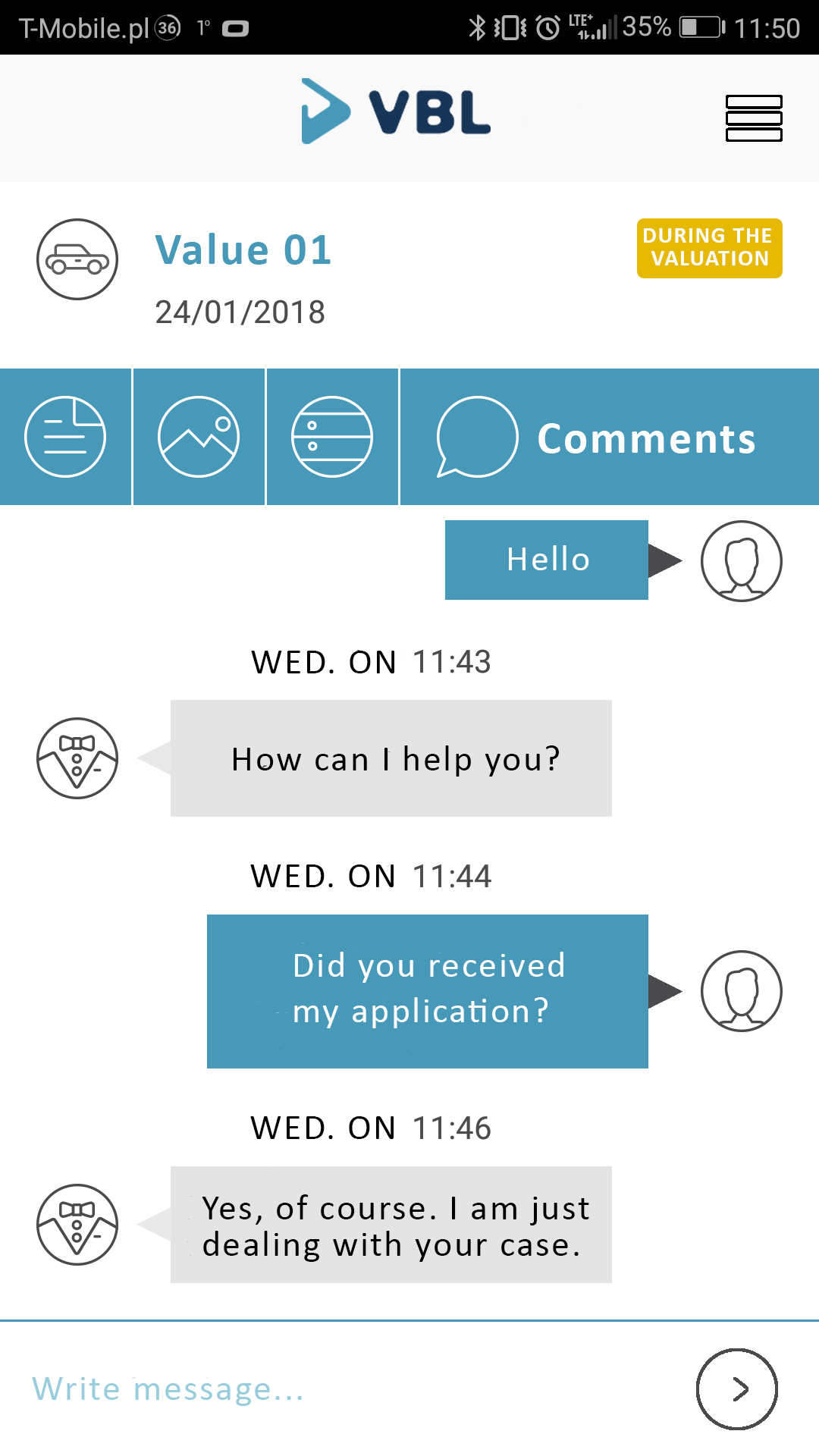
Task: Switch to the photos tab
Action: [199, 437]
